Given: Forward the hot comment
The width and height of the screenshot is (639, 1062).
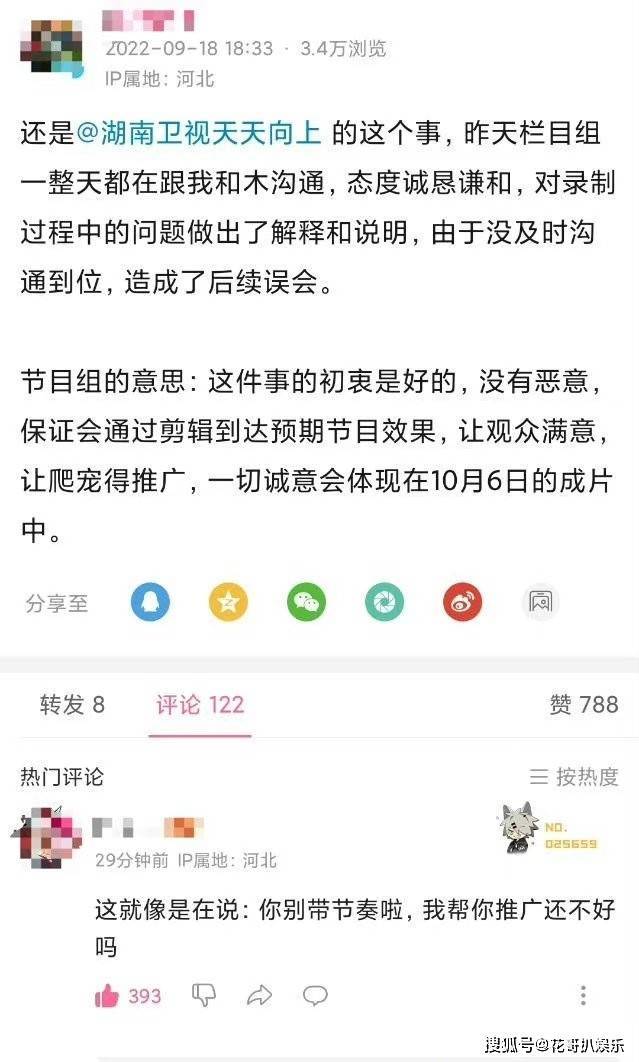Looking at the screenshot, I should [260, 995].
